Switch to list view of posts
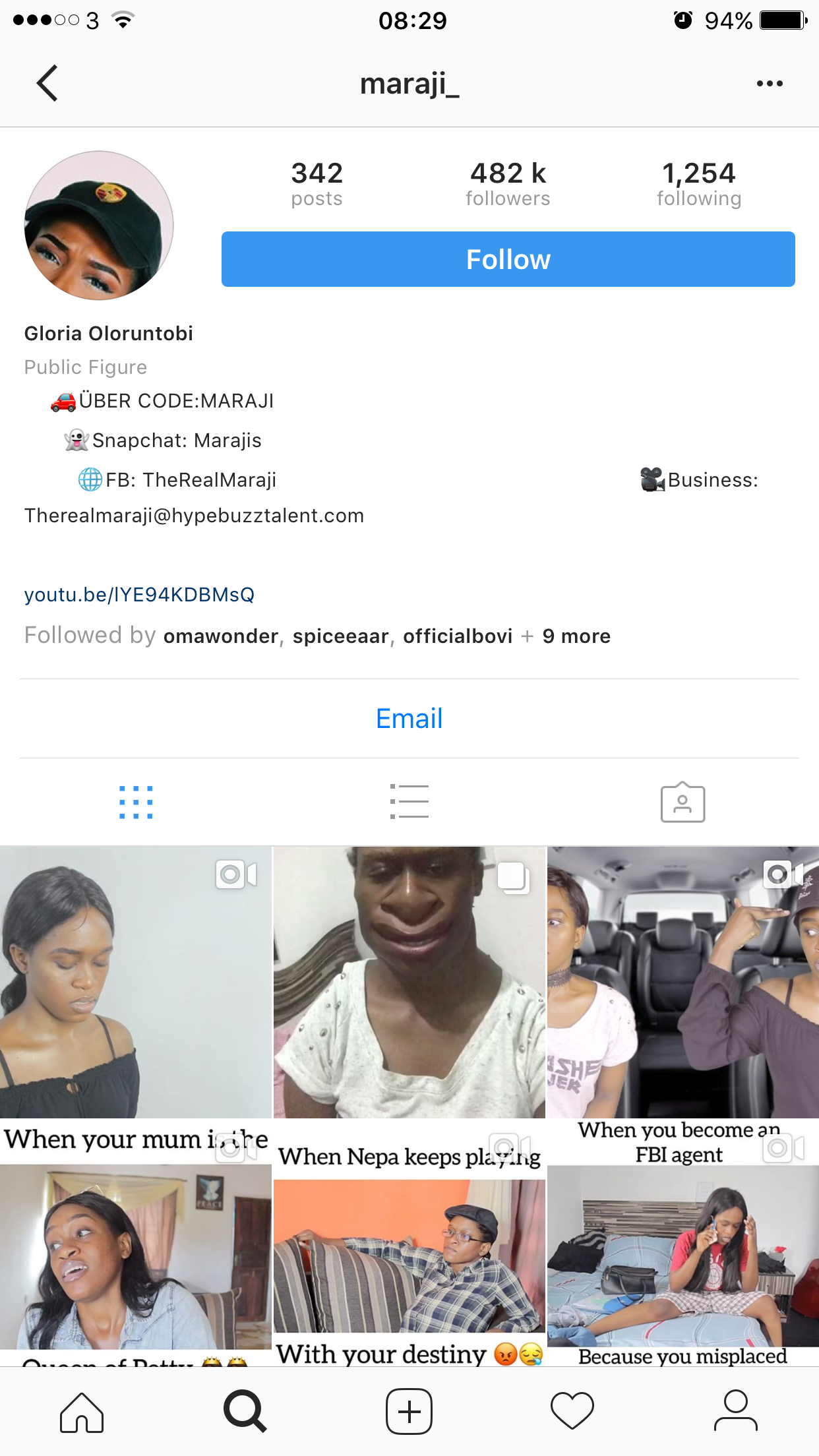This screenshot has width=819, height=1456. (409, 803)
